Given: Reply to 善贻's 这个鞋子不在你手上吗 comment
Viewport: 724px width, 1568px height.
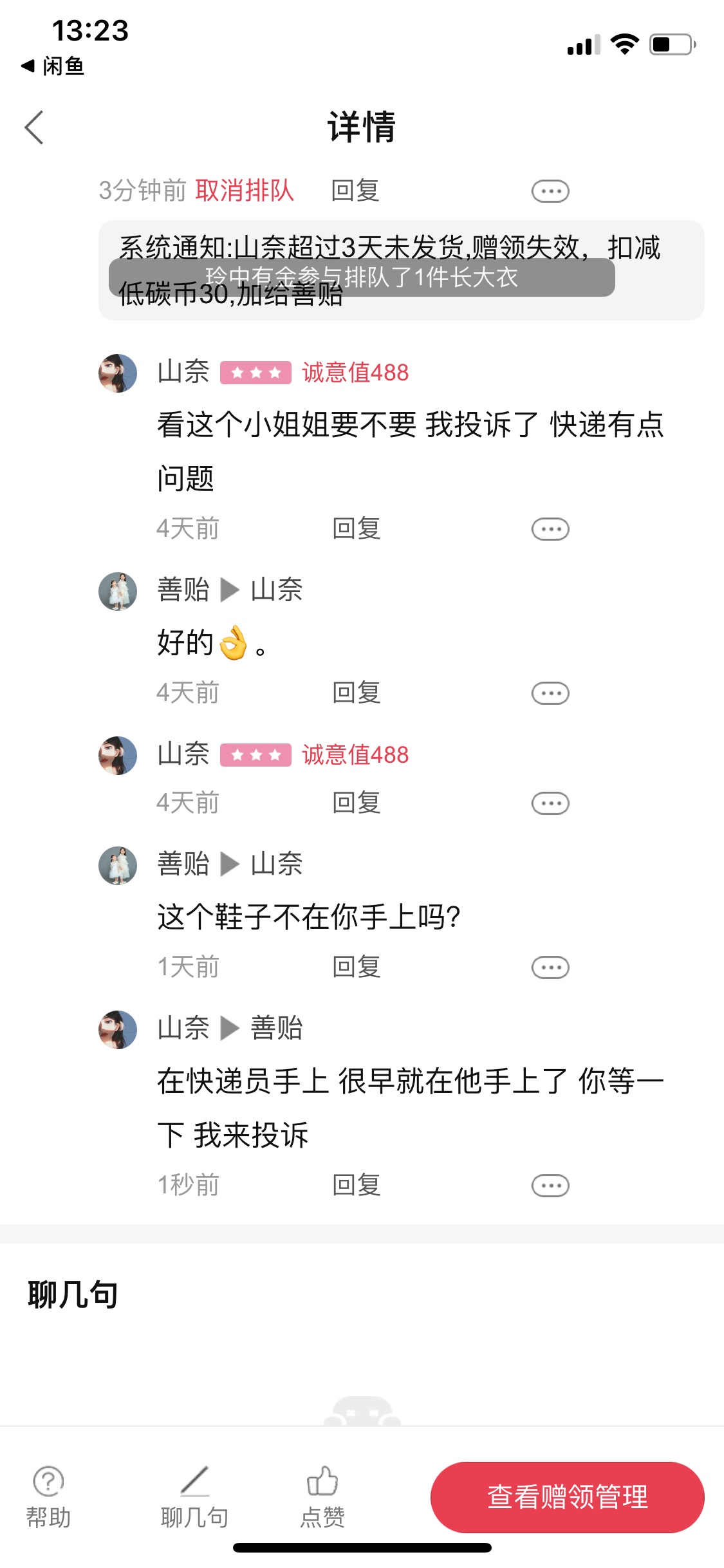Looking at the screenshot, I should (357, 967).
